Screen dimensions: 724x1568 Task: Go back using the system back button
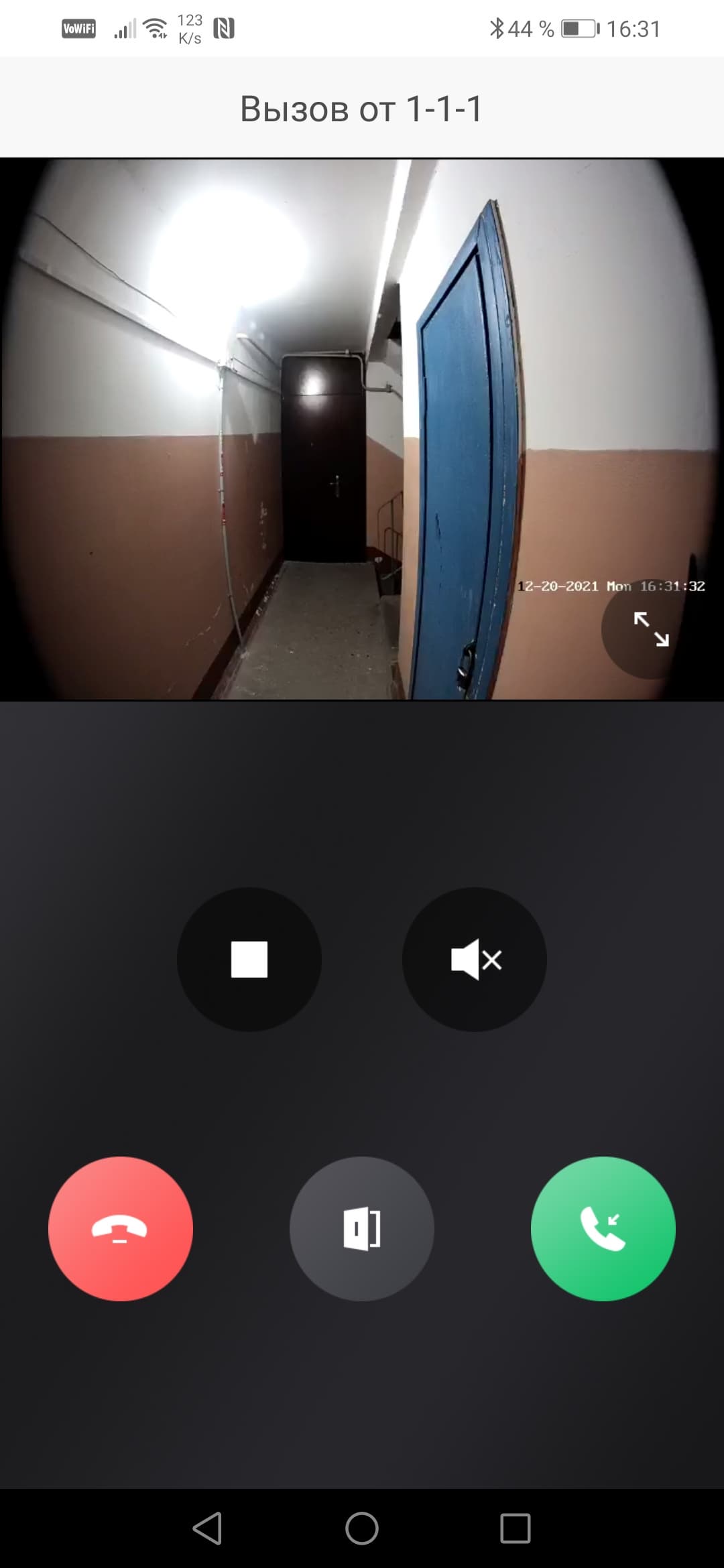(207, 1528)
